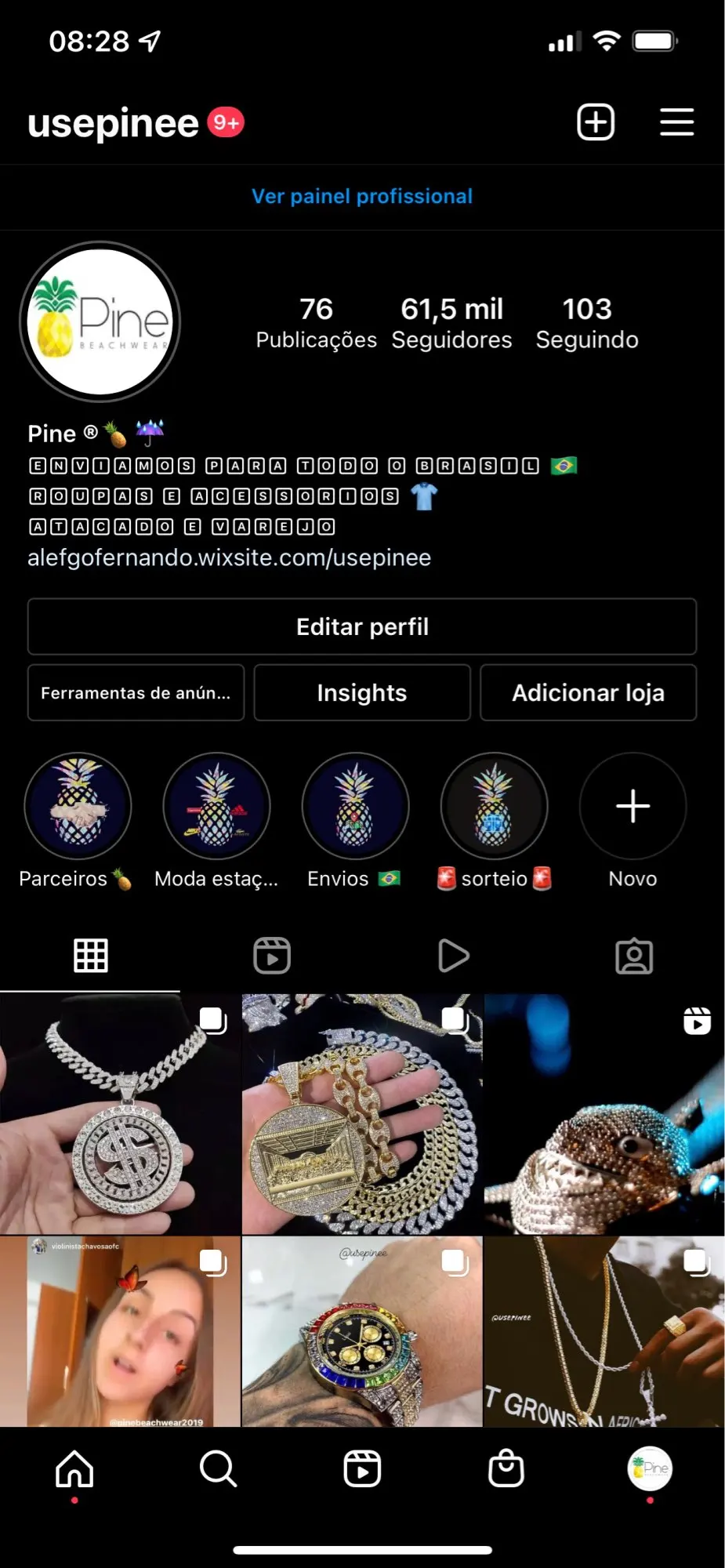Open the Parceiros story highlight

click(78, 807)
